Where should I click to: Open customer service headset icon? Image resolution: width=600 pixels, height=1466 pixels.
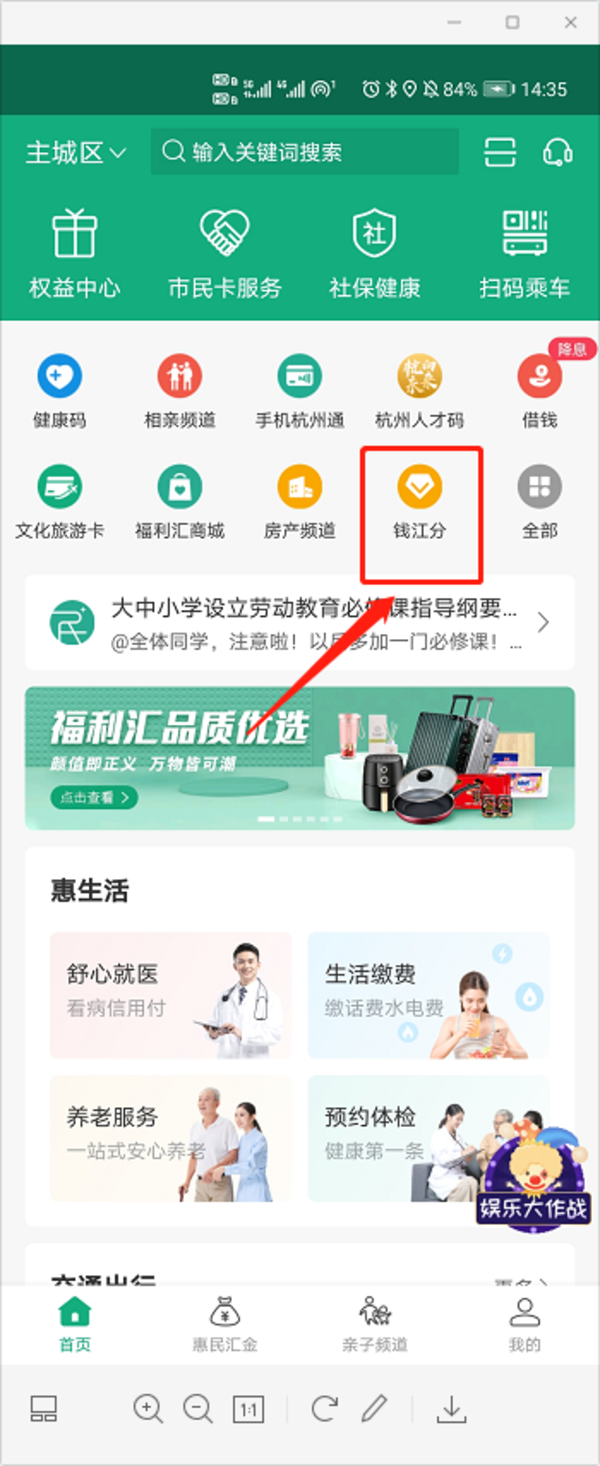[556, 152]
